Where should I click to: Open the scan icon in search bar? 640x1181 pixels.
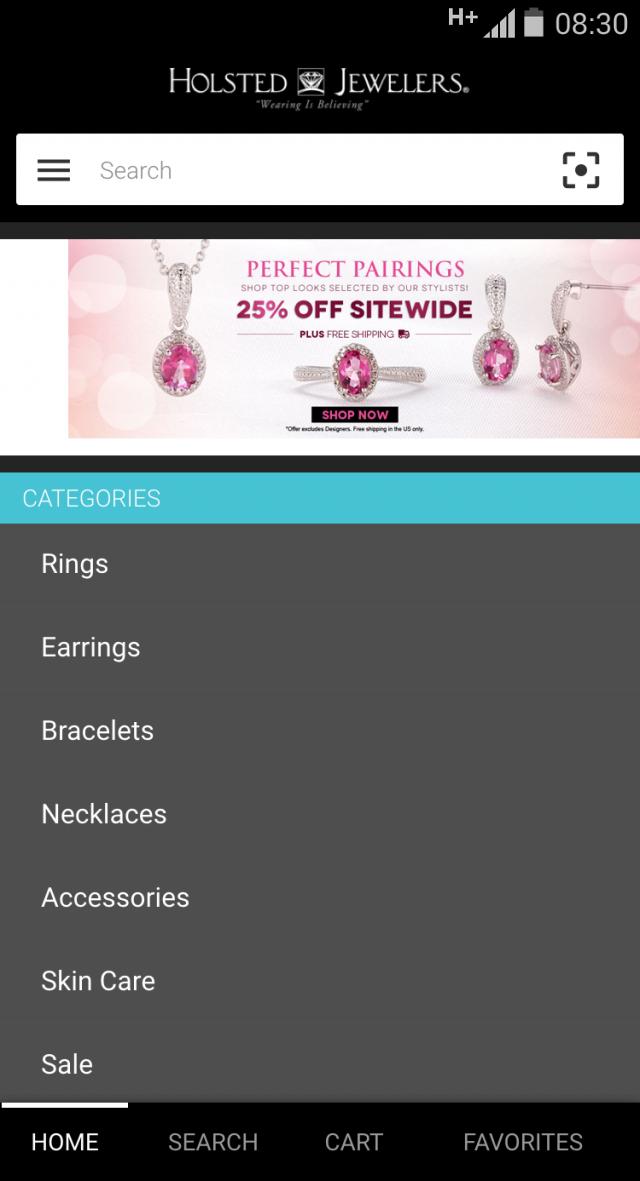[x=581, y=171]
